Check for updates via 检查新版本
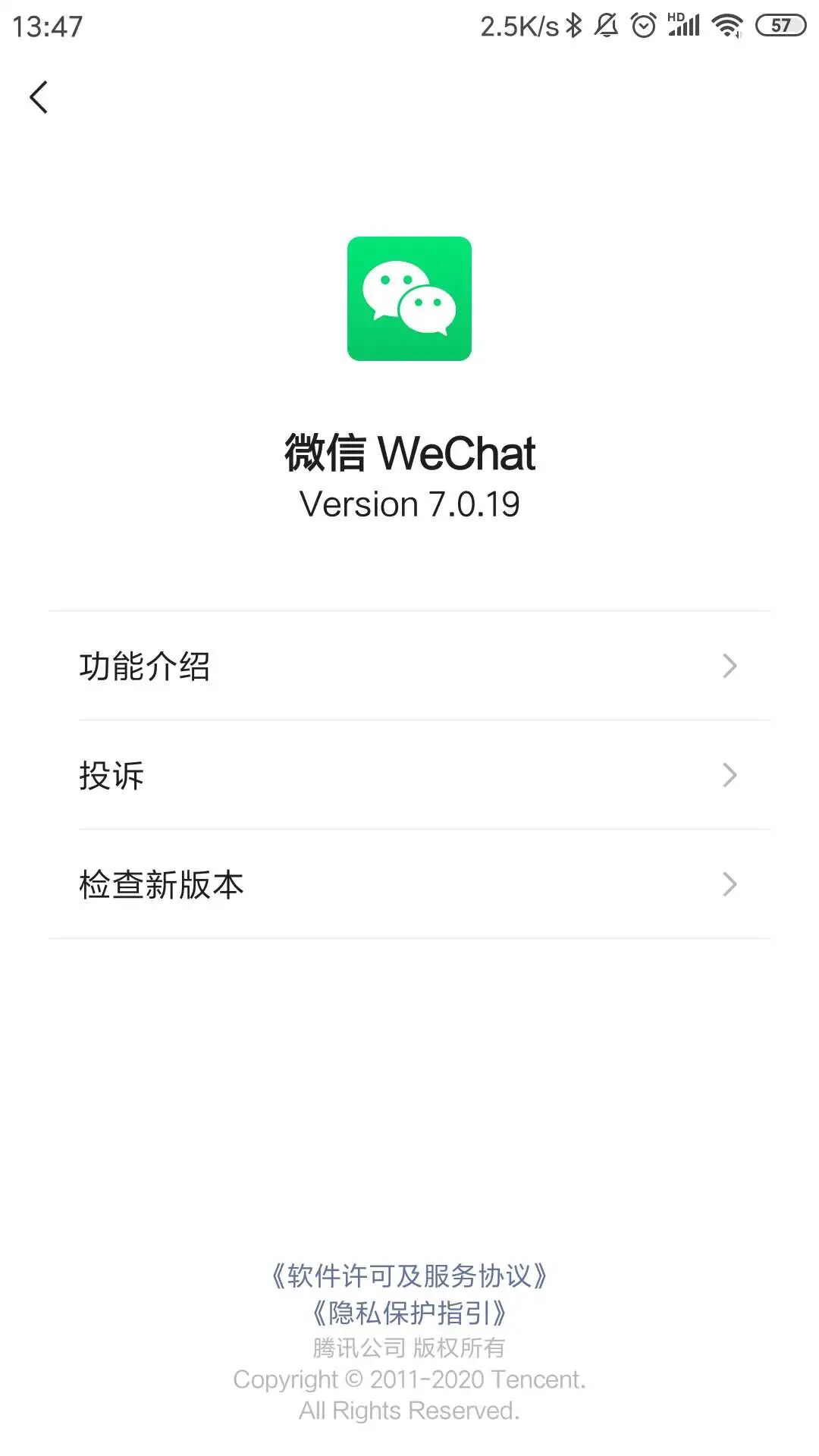819x1456 pixels. coord(409,884)
